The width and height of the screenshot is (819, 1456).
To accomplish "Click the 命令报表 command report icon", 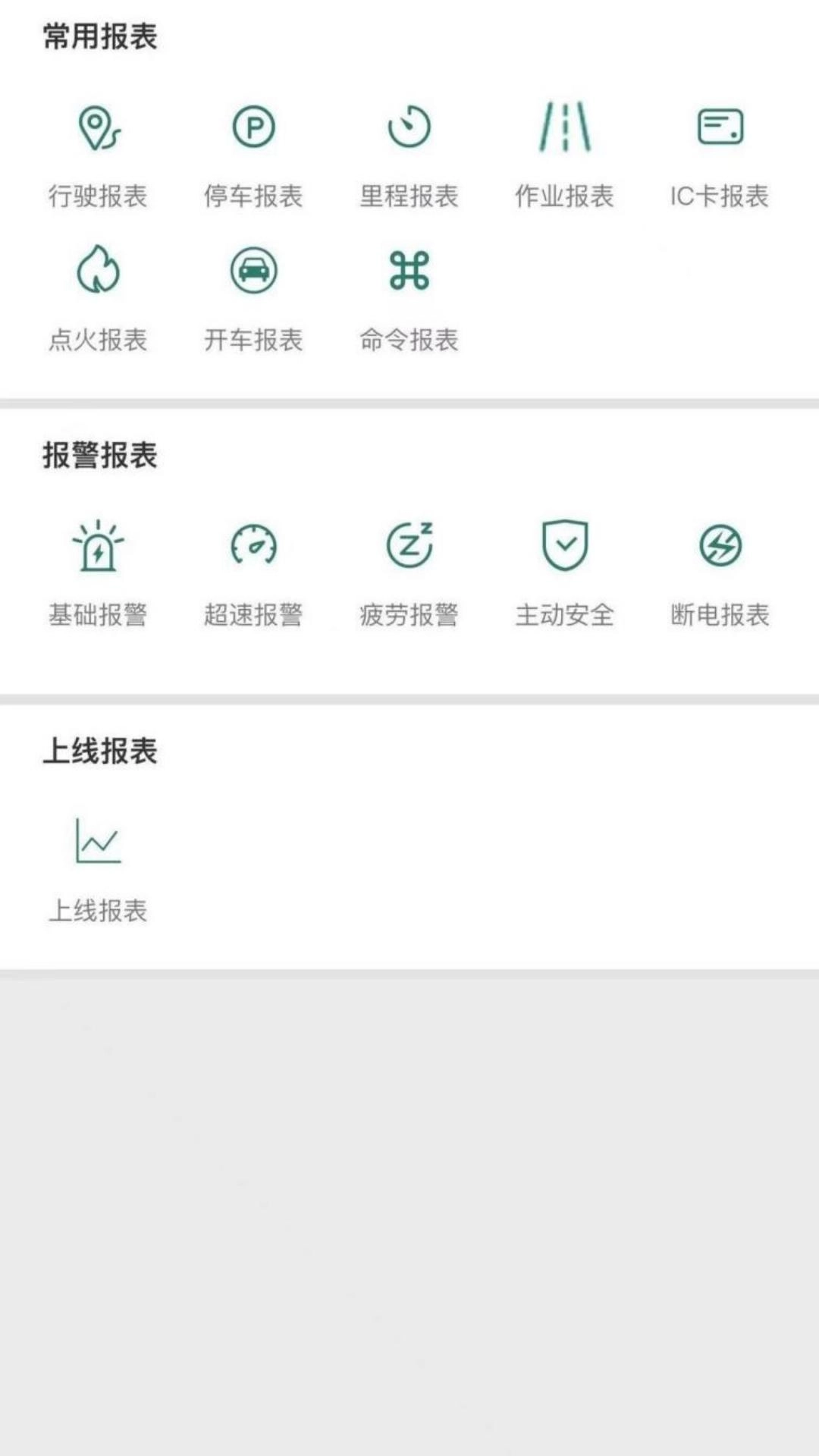I will tap(407, 271).
